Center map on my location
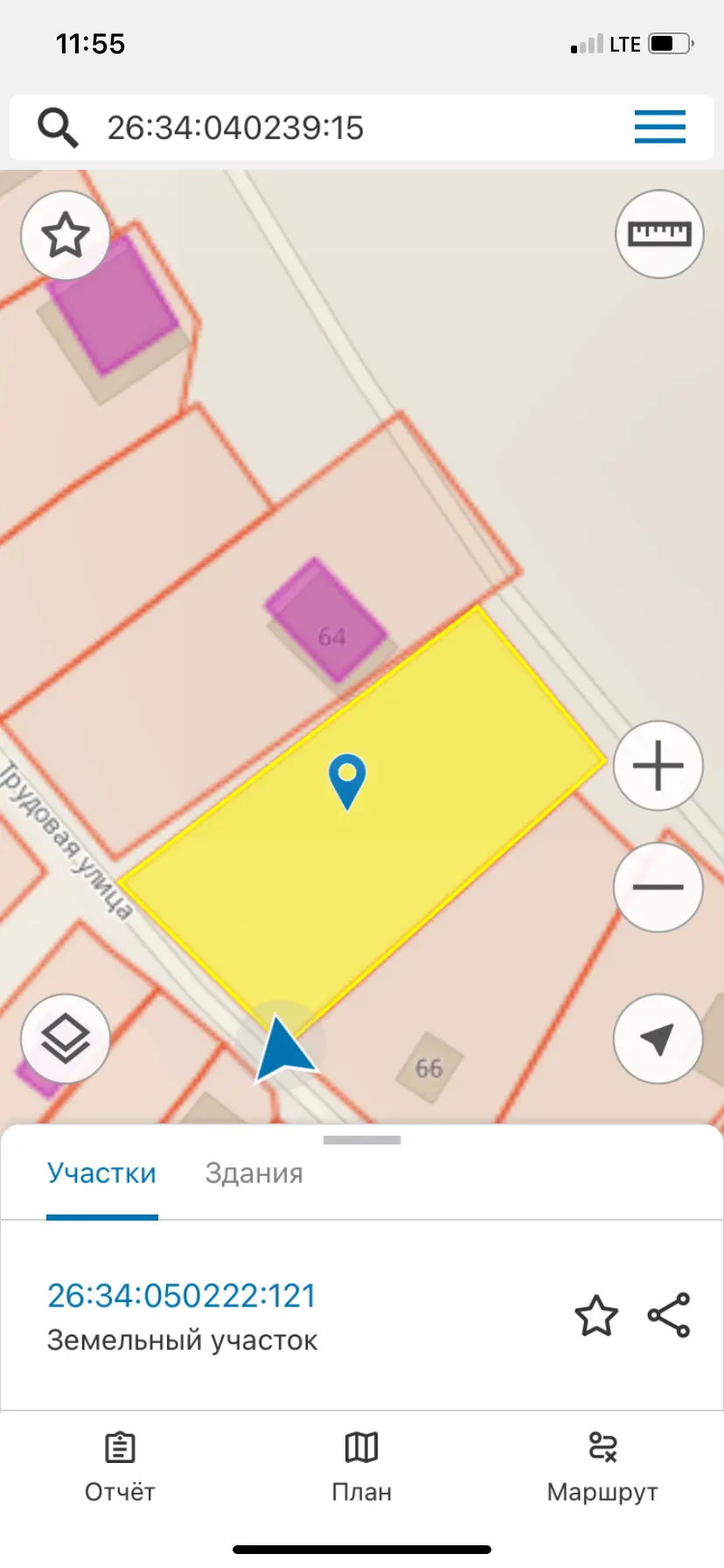 pyautogui.click(x=658, y=1039)
